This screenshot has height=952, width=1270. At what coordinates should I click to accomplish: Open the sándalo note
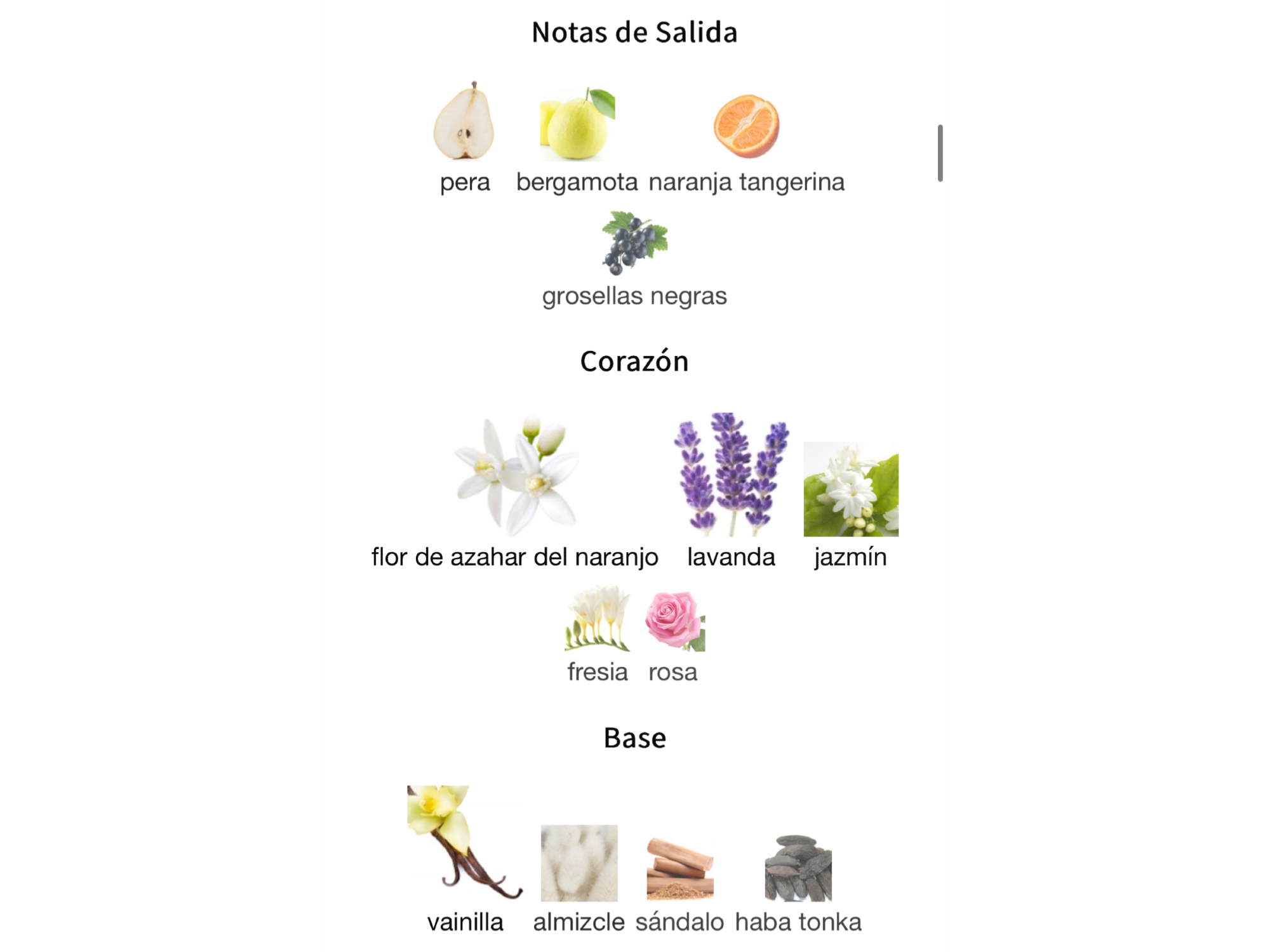(679, 868)
